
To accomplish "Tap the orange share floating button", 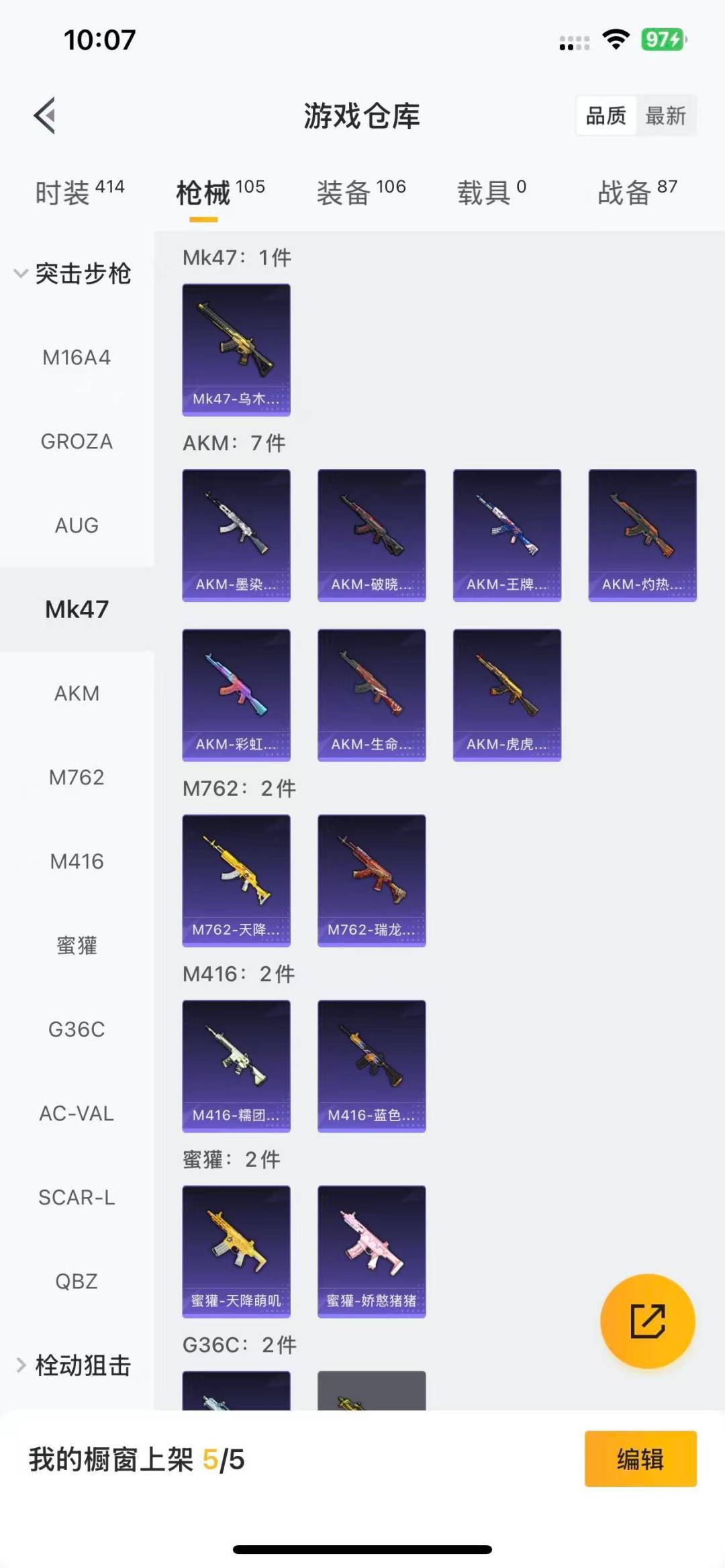I will [647, 1321].
